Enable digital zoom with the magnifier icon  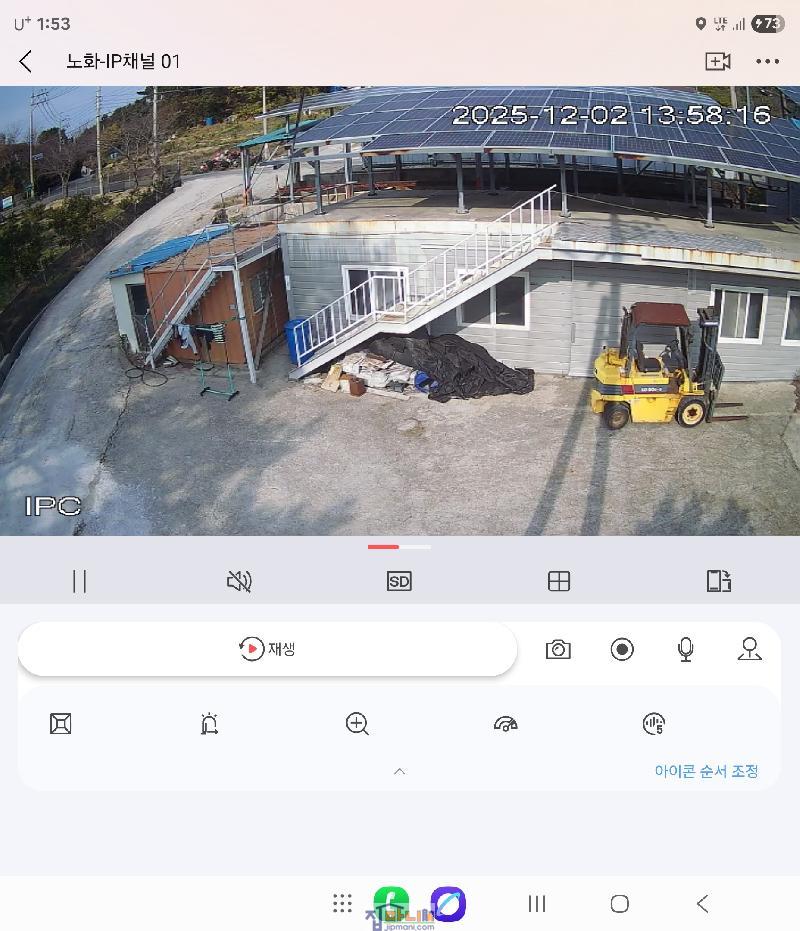tap(357, 724)
